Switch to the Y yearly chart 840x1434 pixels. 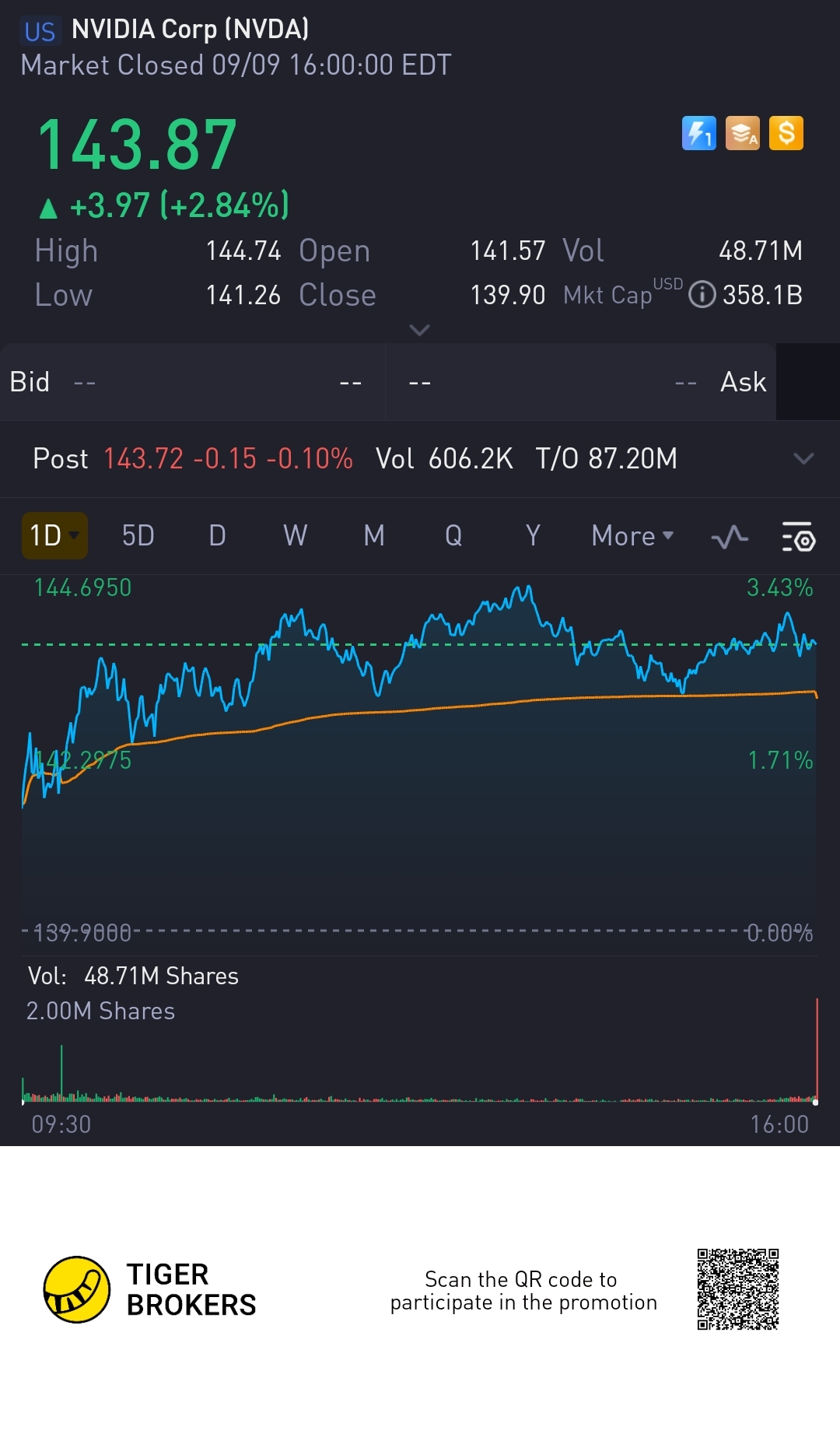tap(533, 535)
